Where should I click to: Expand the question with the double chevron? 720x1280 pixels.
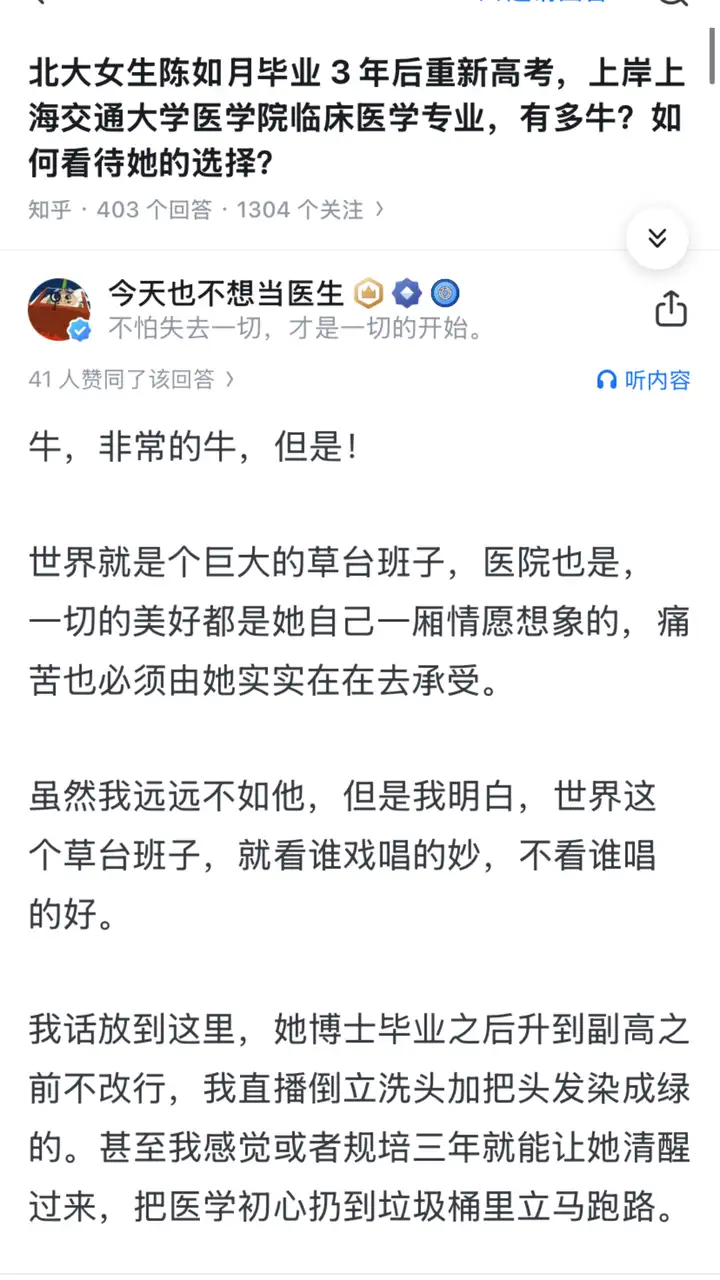pyautogui.click(x=657, y=238)
